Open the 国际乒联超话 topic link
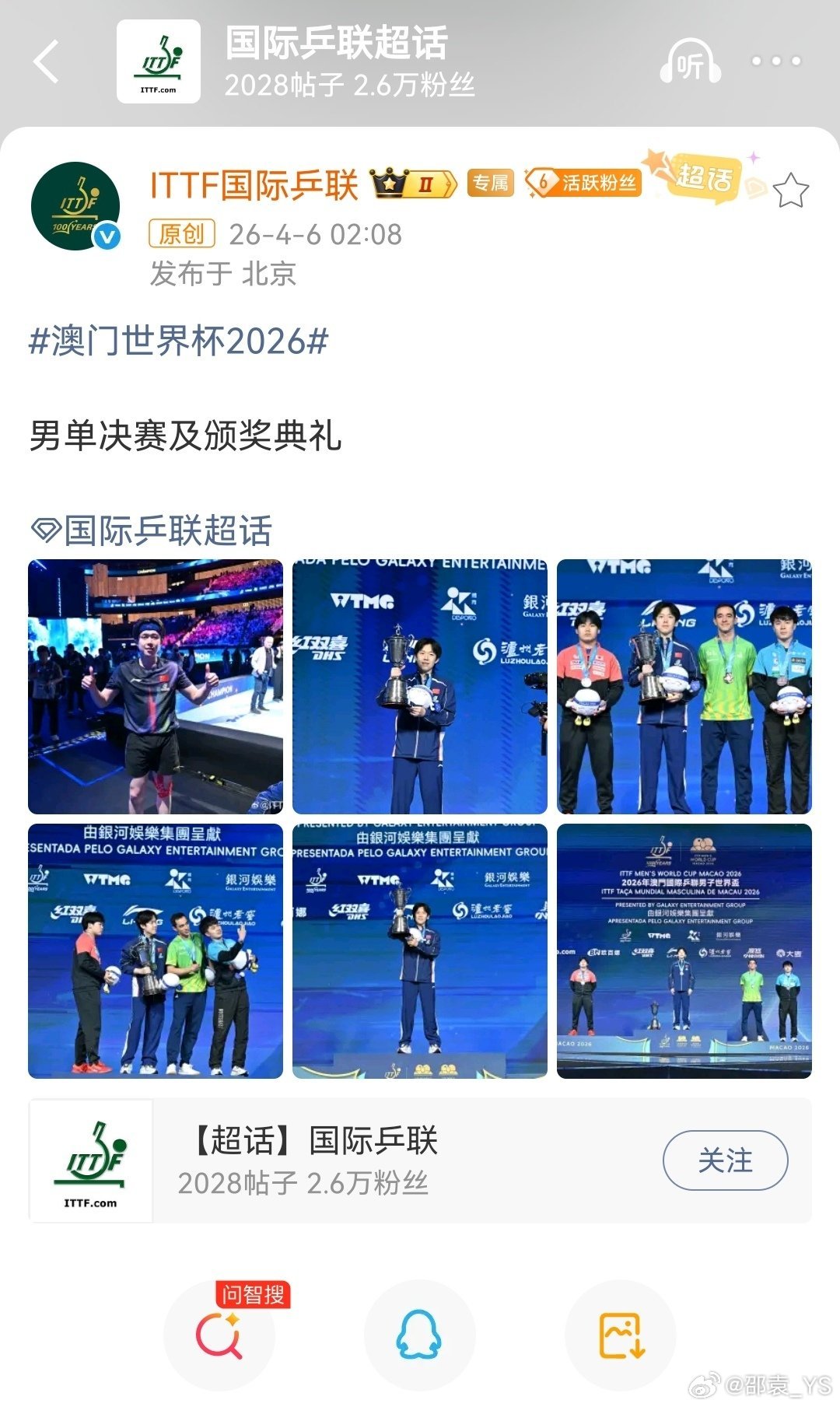840x1407 pixels. [152, 530]
